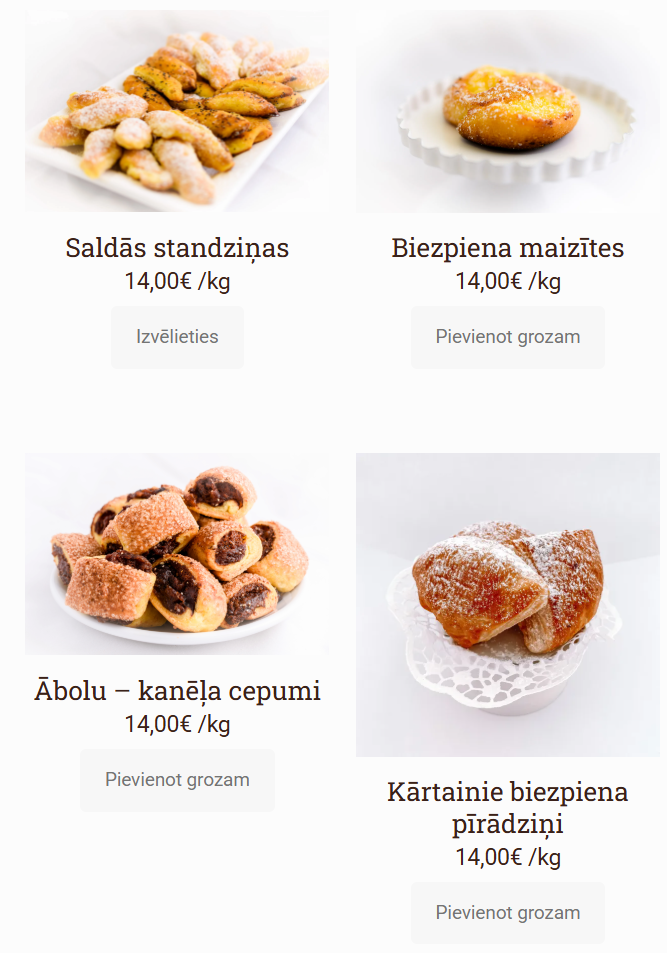Add Biezpiena maizītes to the cart
667x953 pixels.
point(507,337)
